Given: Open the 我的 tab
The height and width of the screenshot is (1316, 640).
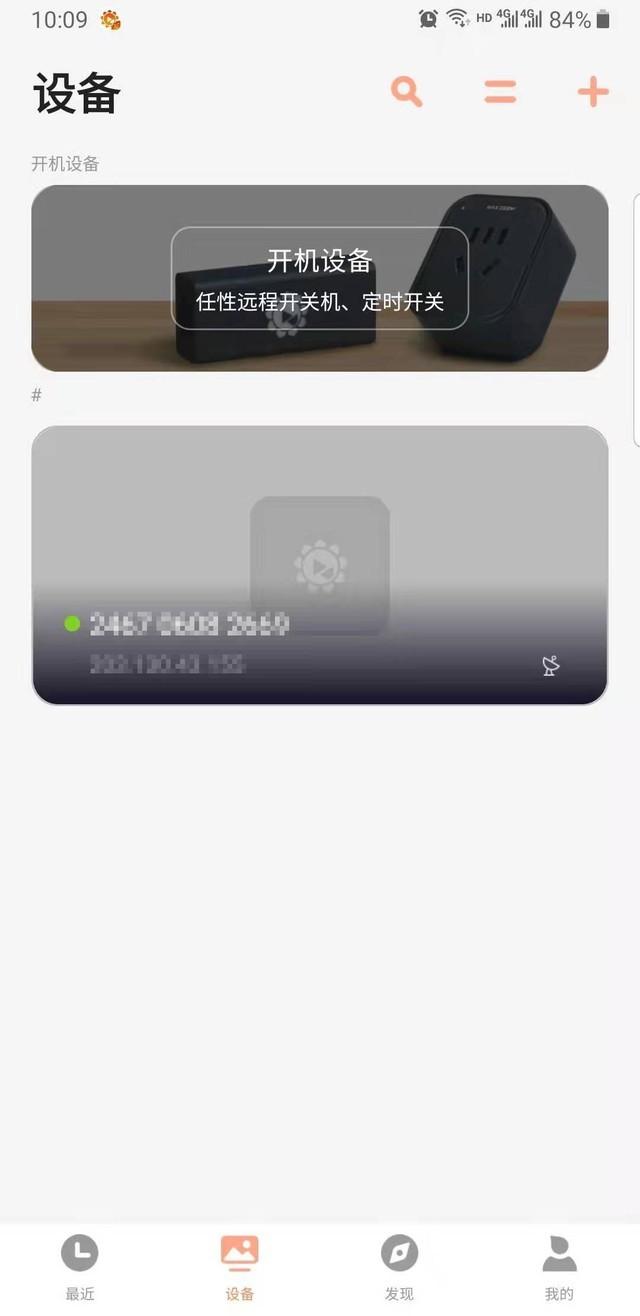Looking at the screenshot, I should click(559, 1266).
